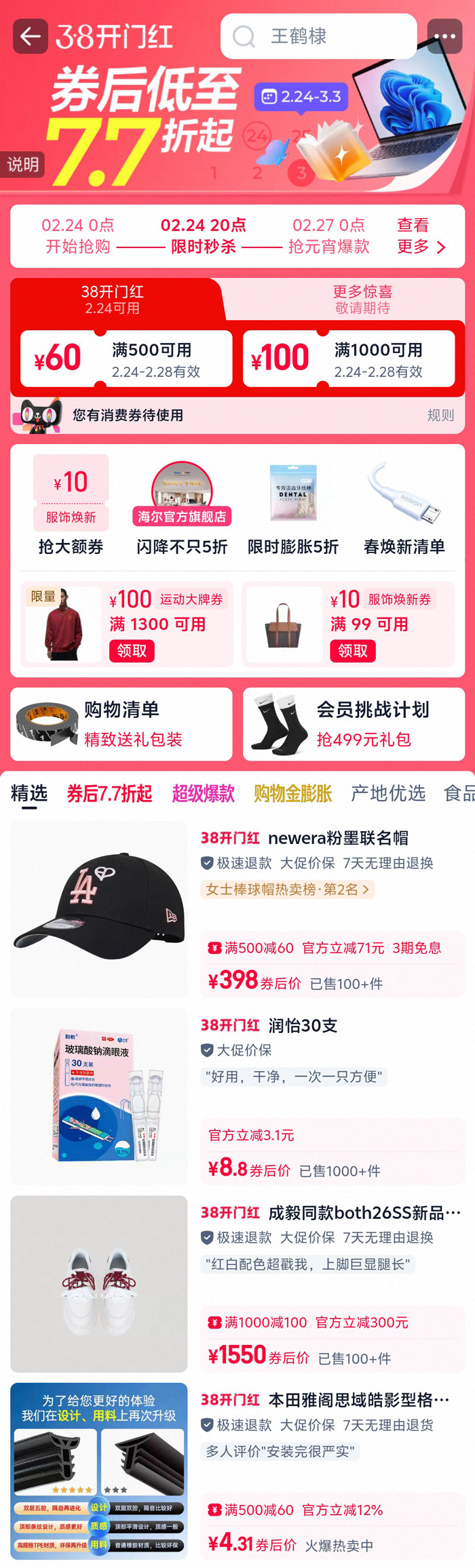The width and height of the screenshot is (475, 1568).
Task: Select the 产地优选 tab
Action: (x=388, y=793)
